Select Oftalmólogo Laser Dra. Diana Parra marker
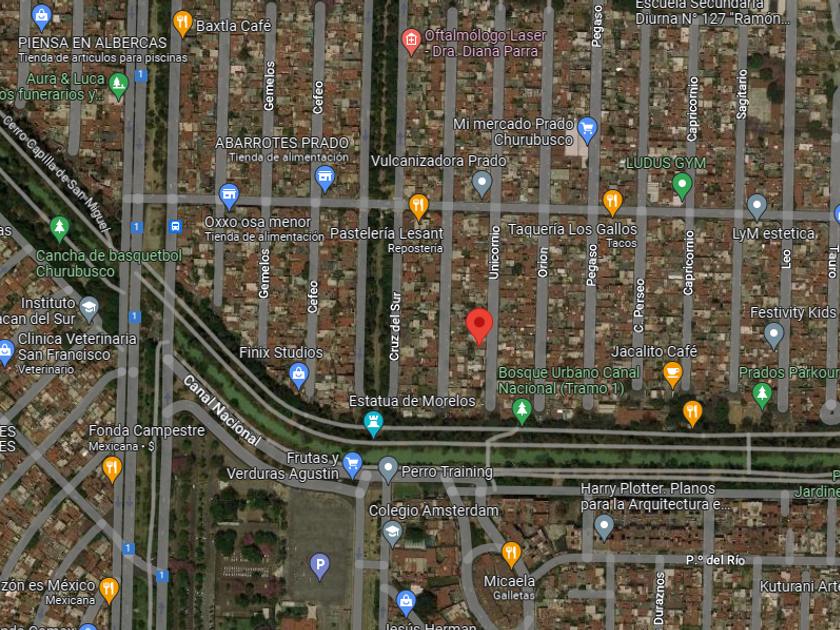 click(410, 41)
